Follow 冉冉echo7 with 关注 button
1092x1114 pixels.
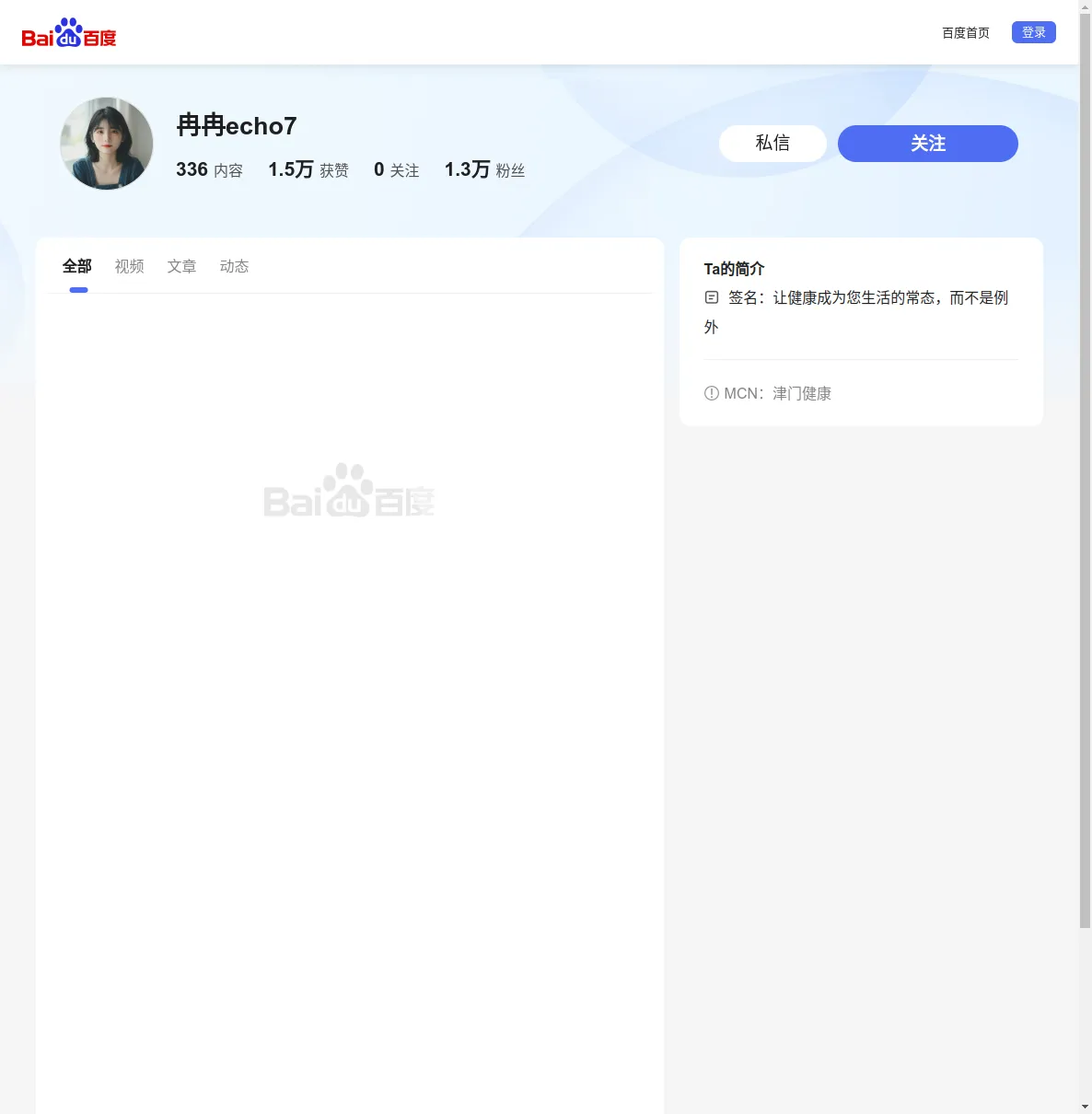927,144
